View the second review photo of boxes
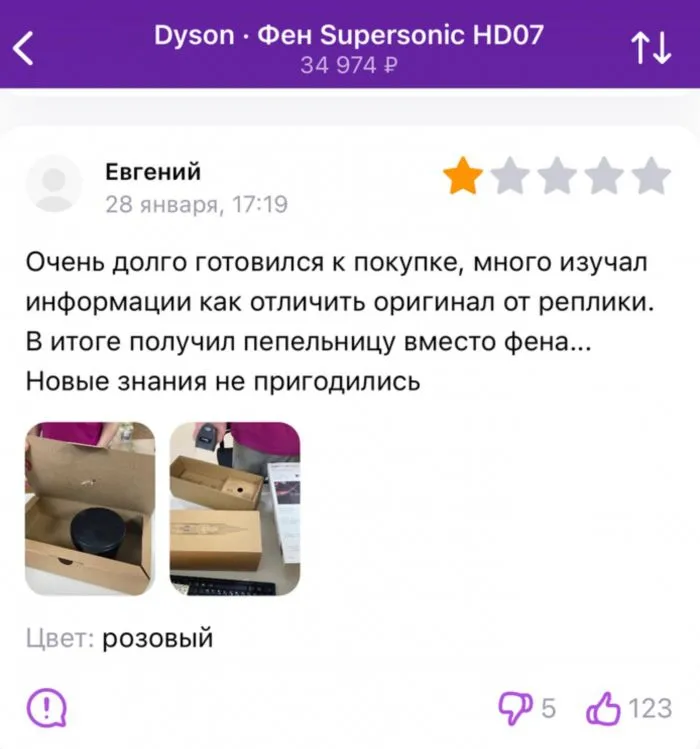The image size is (700, 749). [x=235, y=509]
